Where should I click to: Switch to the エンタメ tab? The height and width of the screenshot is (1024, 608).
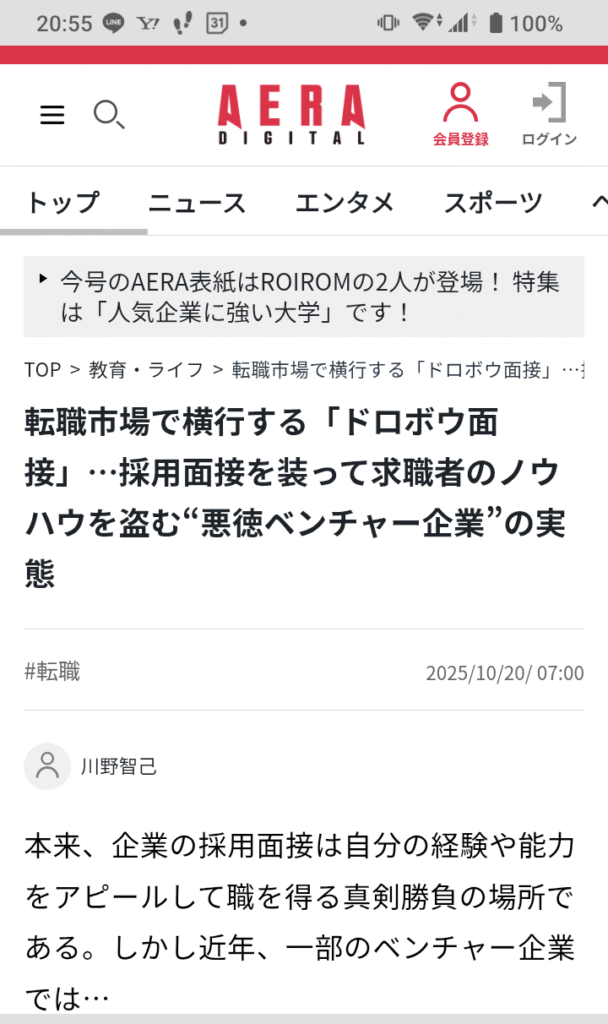click(x=344, y=203)
